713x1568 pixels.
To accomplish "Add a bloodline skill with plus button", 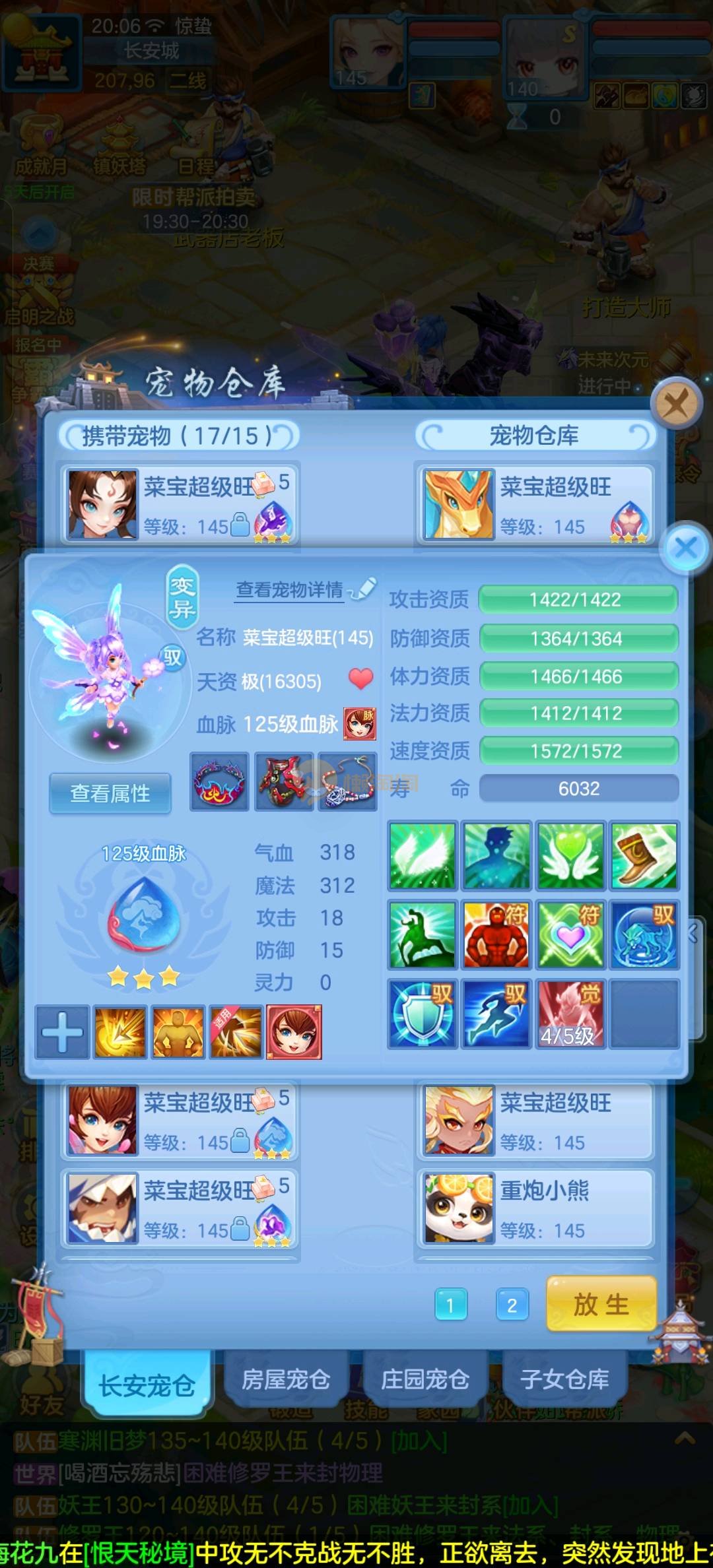I will point(62,1032).
